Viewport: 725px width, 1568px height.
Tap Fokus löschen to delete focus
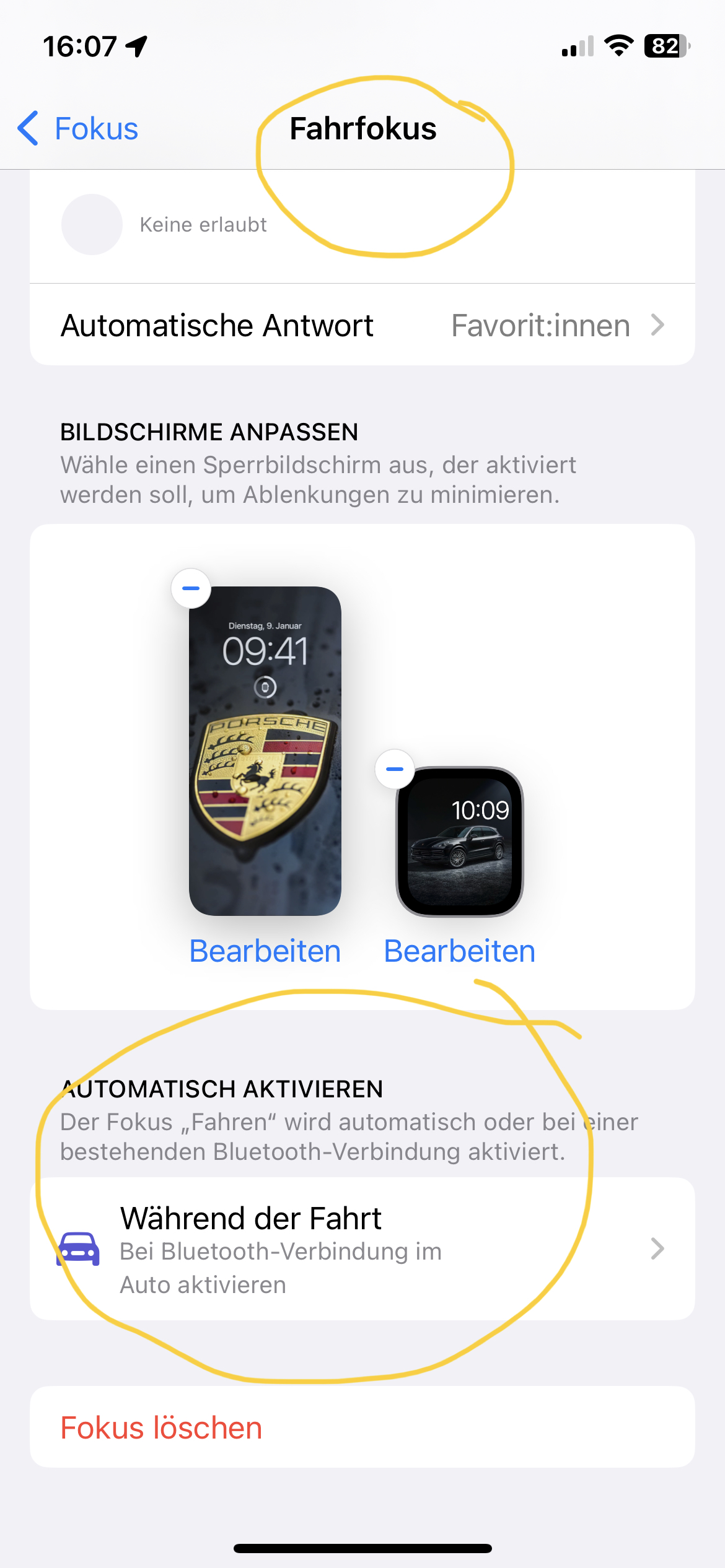161,1428
